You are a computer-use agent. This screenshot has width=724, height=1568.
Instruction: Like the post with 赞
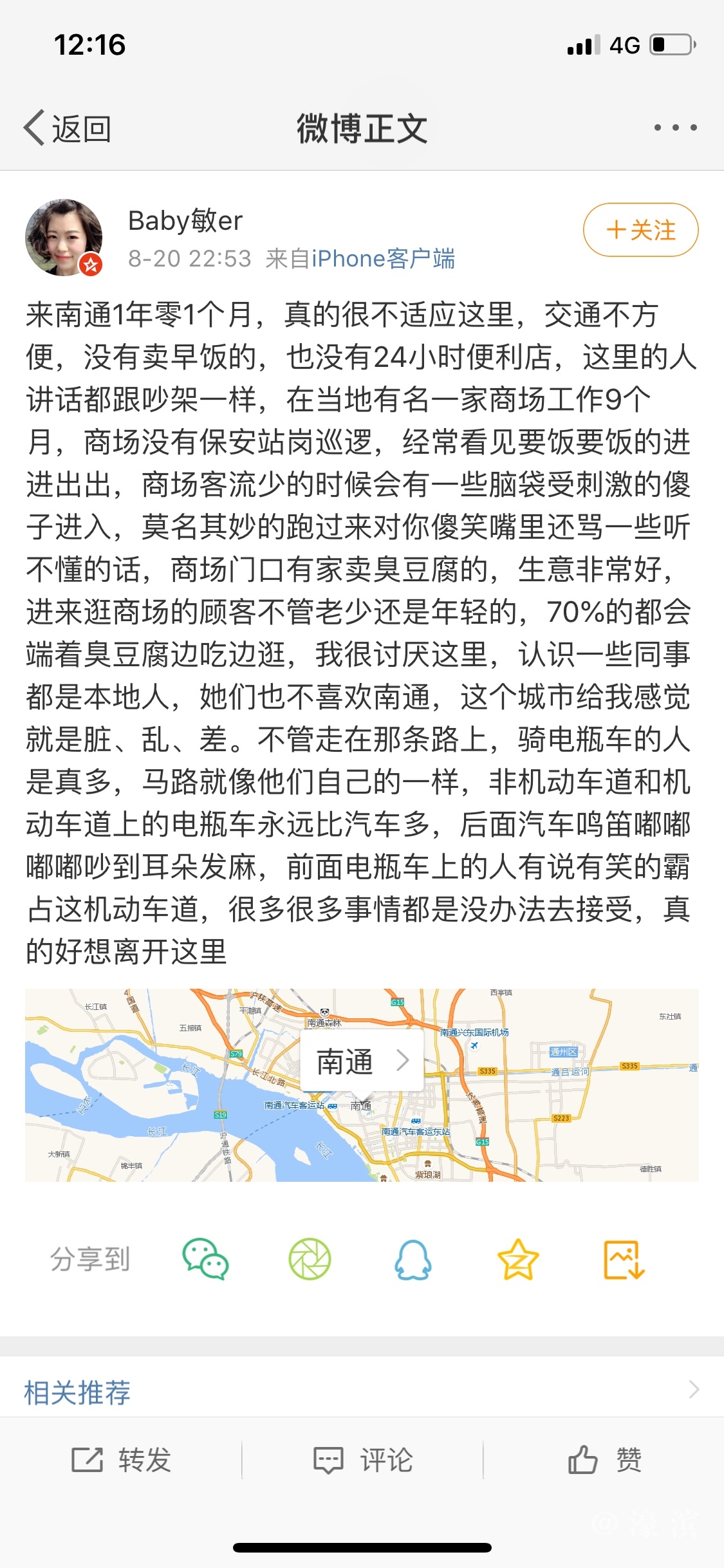point(604,1459)
